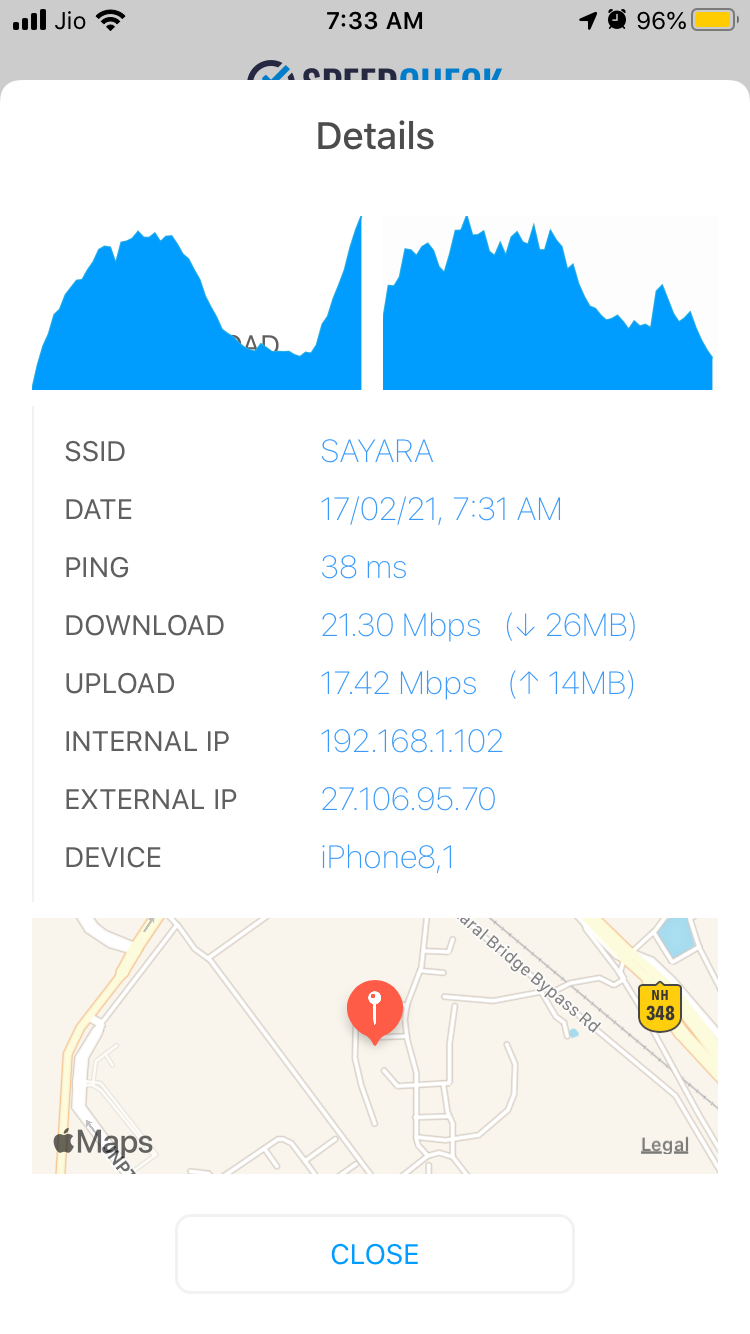The image size is (750, 1334).
Task: Close the Details dialog
Action: (x=375, y=1254)
